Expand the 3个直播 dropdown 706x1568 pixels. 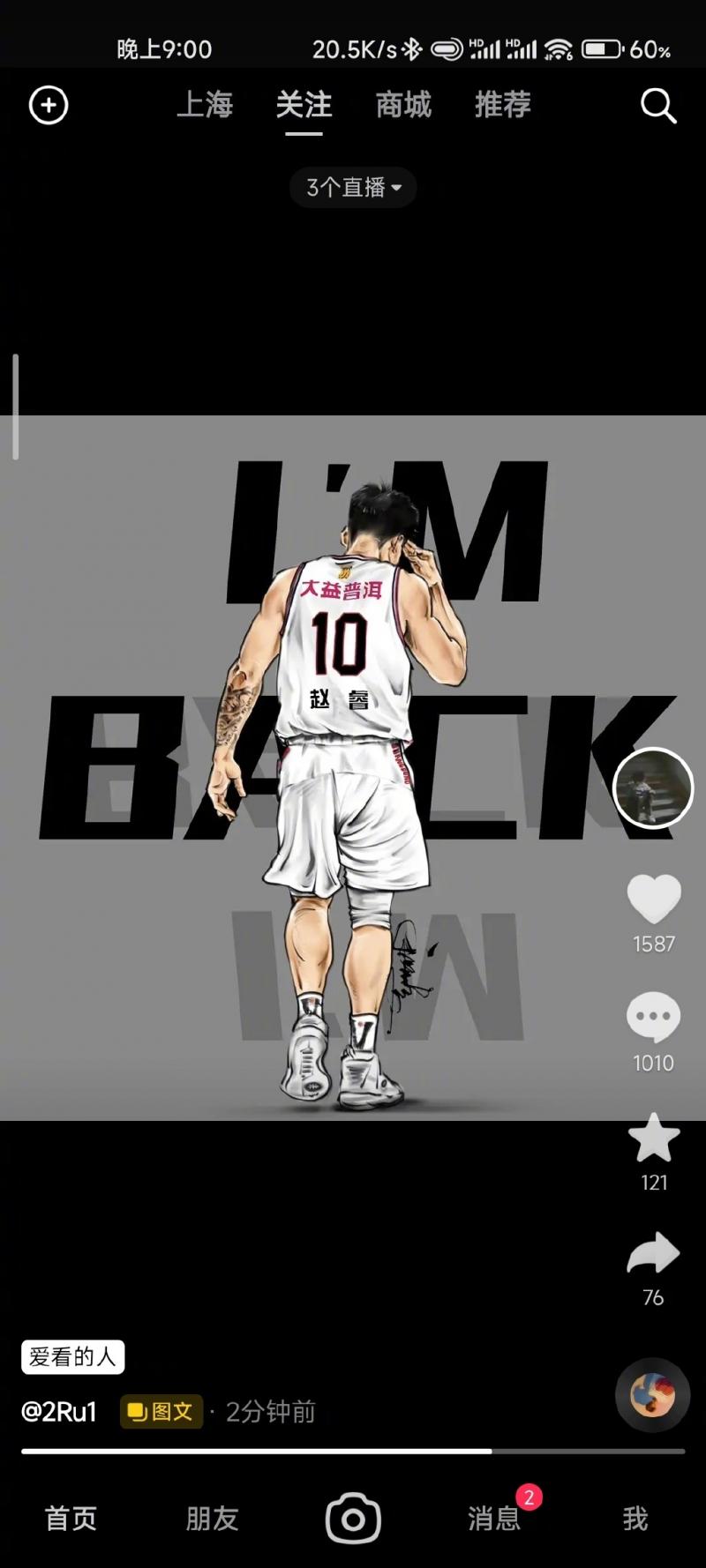click(x=354, y=187)
